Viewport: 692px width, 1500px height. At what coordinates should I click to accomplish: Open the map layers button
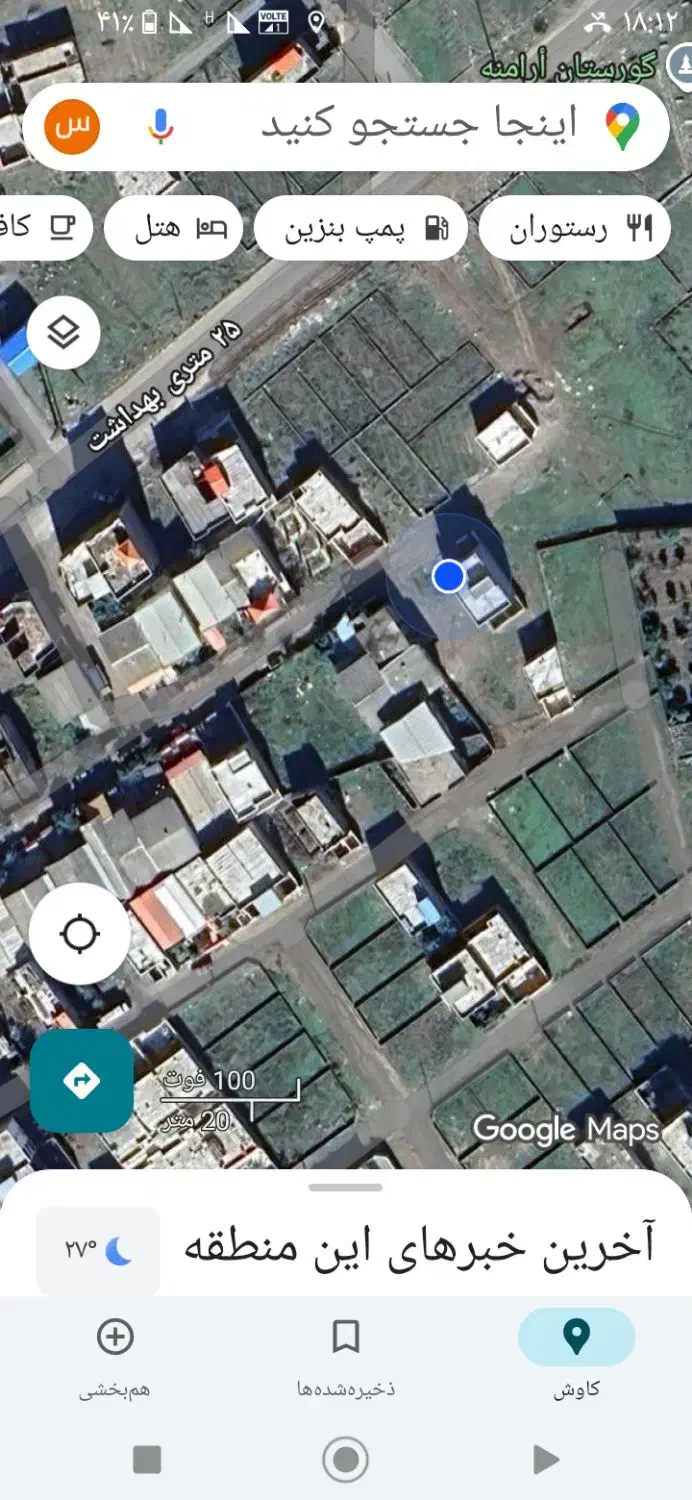tap(64, 332)
